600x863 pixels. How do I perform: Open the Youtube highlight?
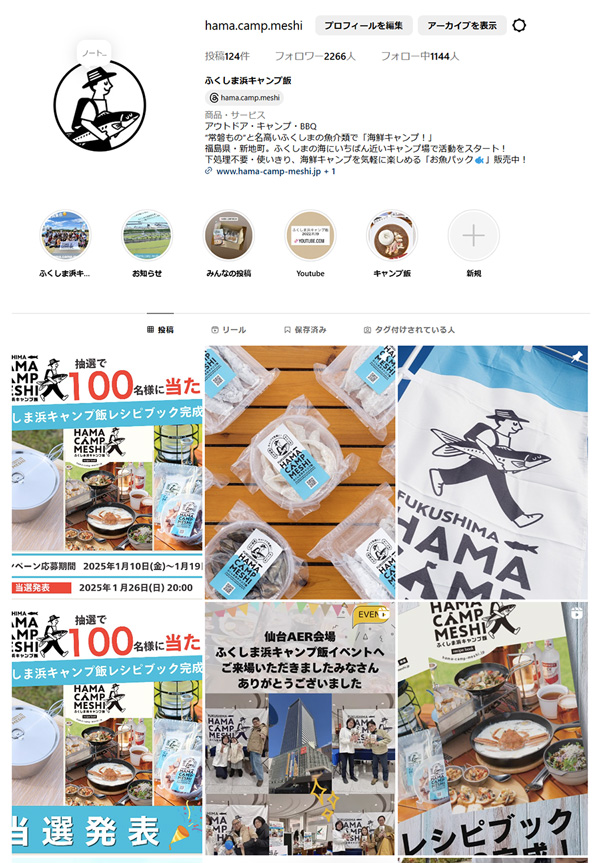click(310, 237)
